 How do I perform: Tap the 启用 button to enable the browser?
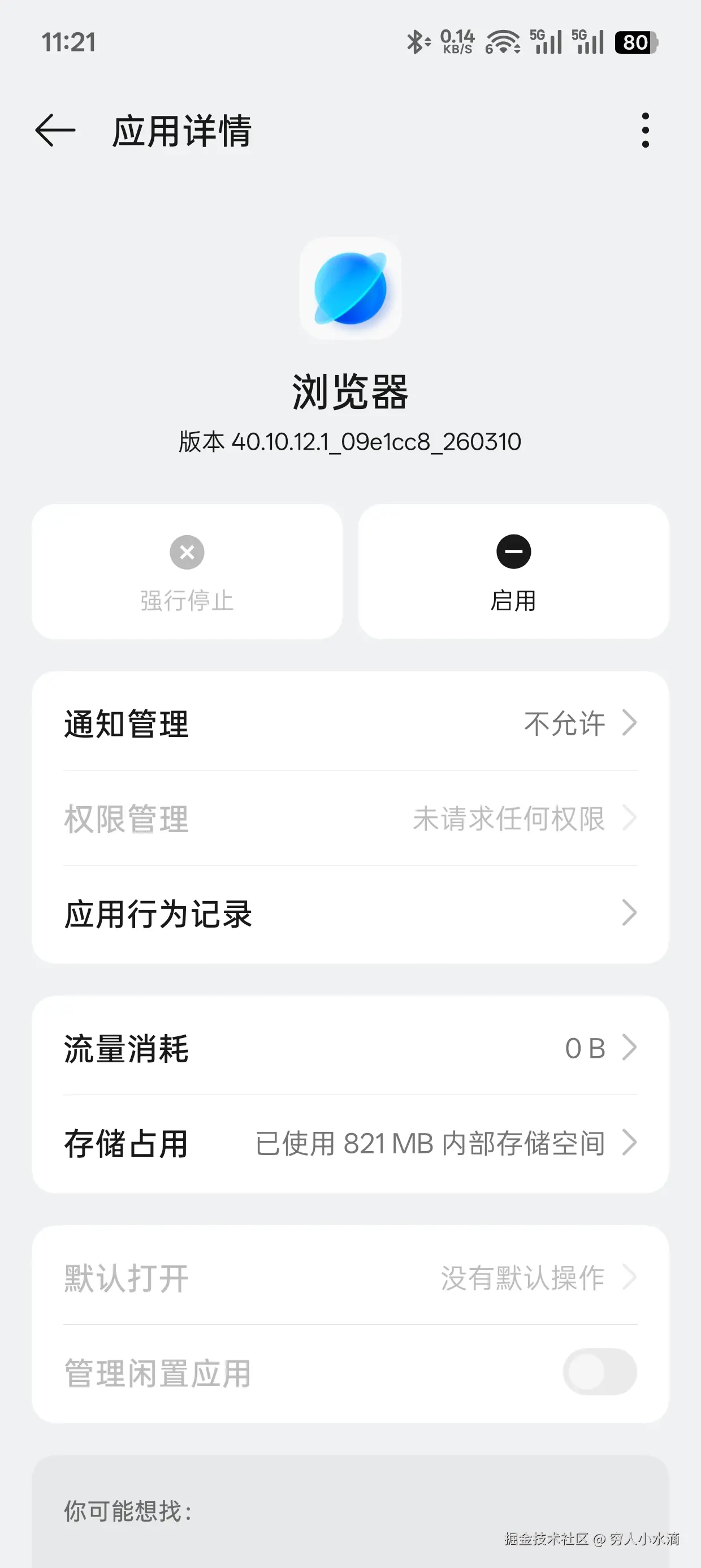(x=513, y=571)
